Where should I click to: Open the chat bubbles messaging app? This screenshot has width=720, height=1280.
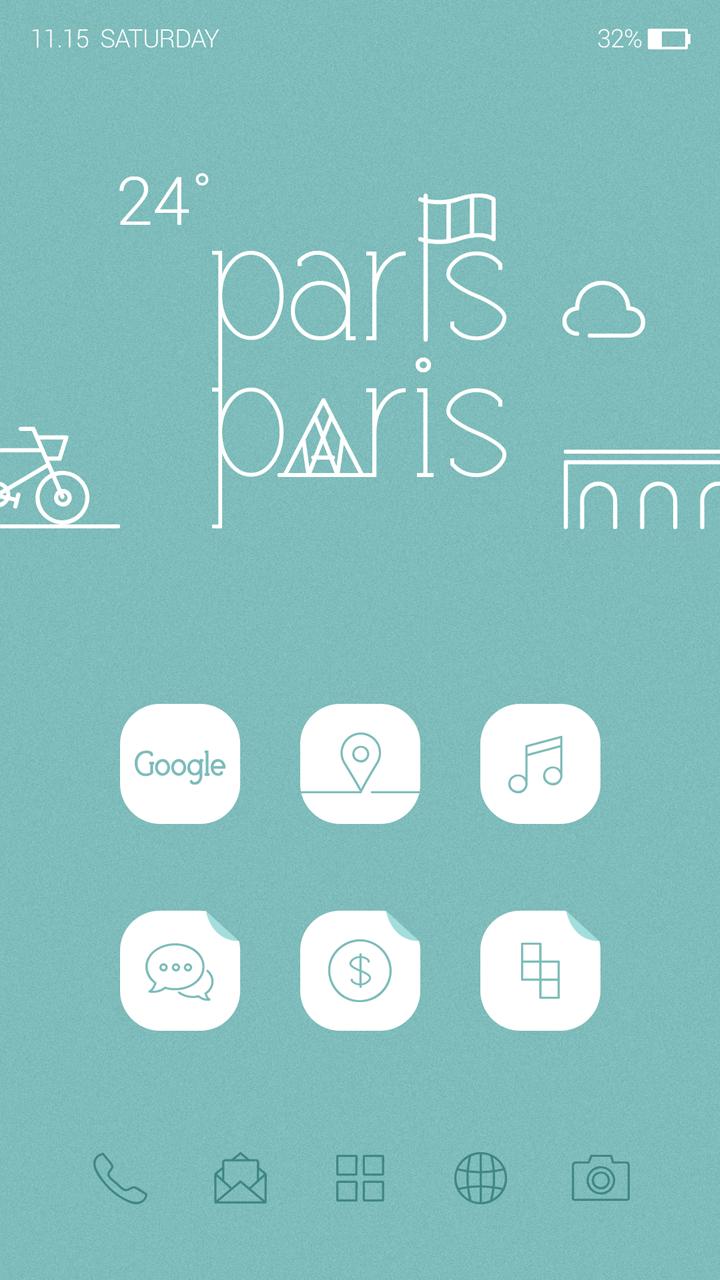tap(180, 970)
